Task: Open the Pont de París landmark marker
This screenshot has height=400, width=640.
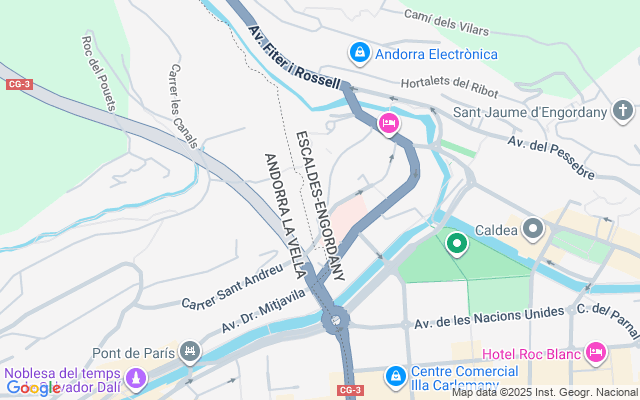Action: tap(190, 351)
